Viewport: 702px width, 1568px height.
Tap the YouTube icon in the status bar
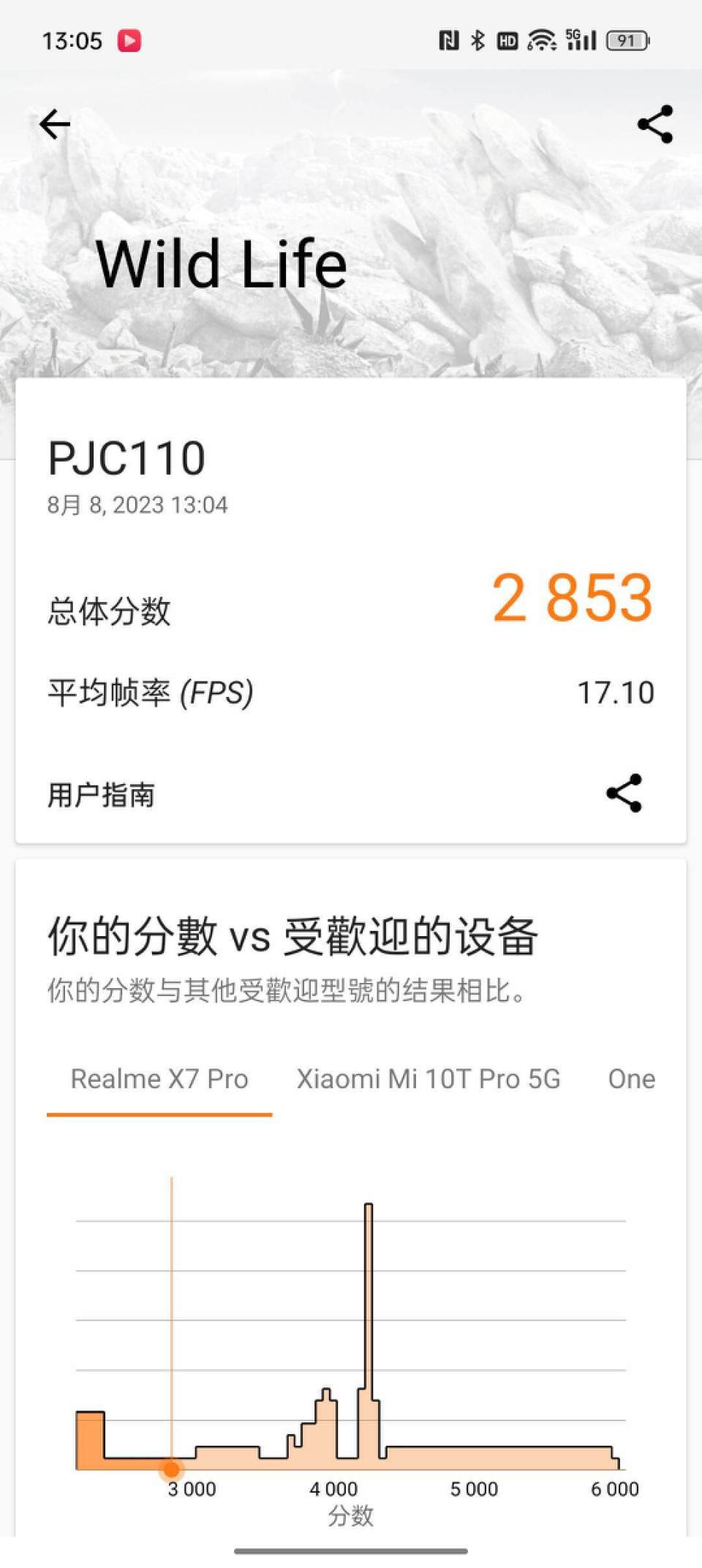click(129, 41)
